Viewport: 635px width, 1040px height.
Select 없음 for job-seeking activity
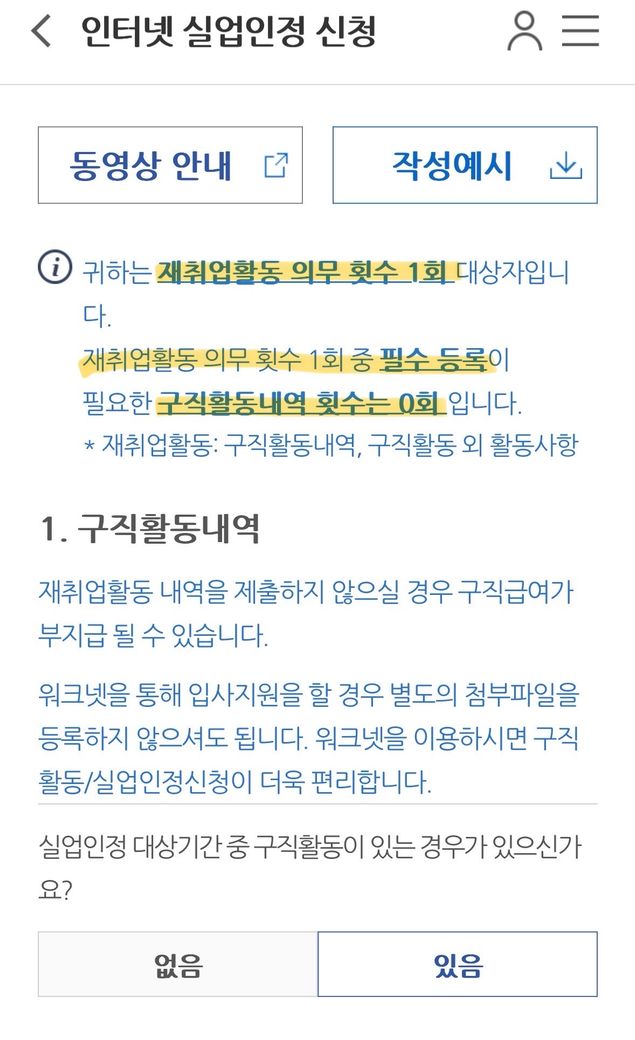178,964
